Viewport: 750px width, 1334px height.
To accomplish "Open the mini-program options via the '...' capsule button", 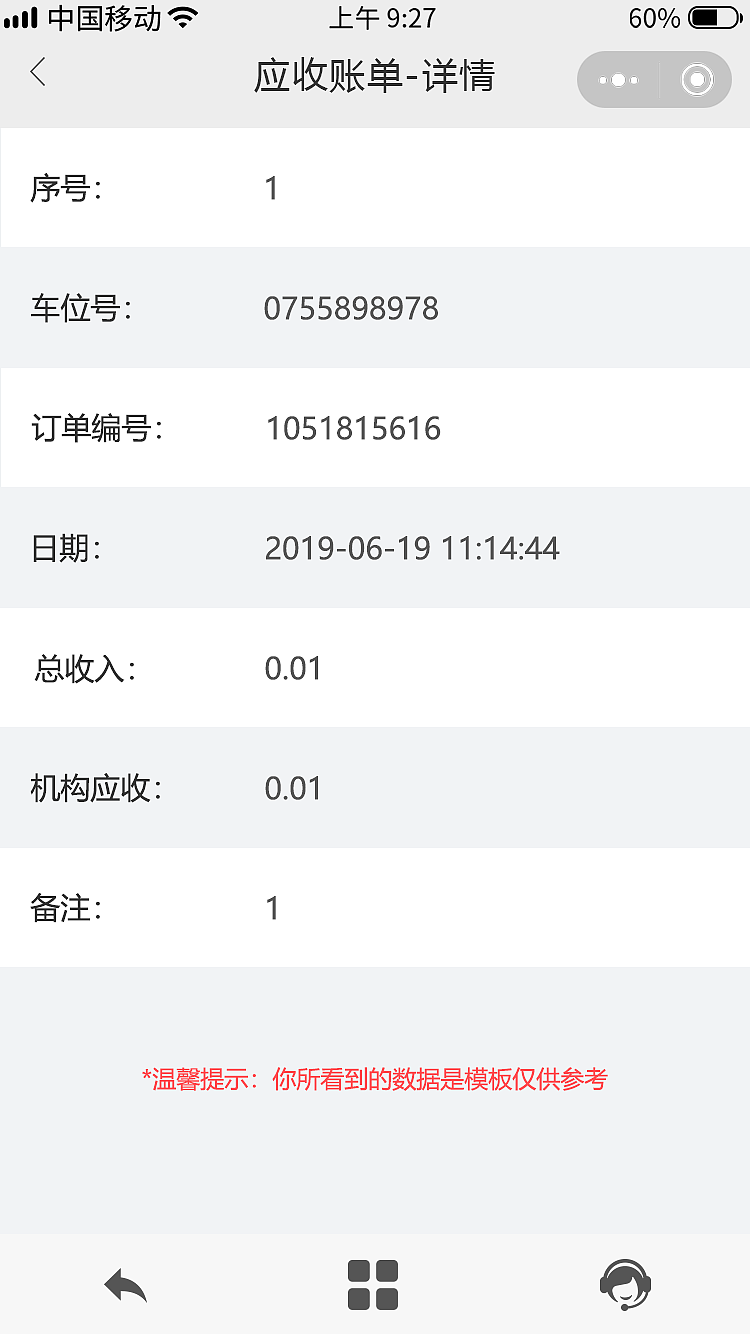I will pos(617,79).
